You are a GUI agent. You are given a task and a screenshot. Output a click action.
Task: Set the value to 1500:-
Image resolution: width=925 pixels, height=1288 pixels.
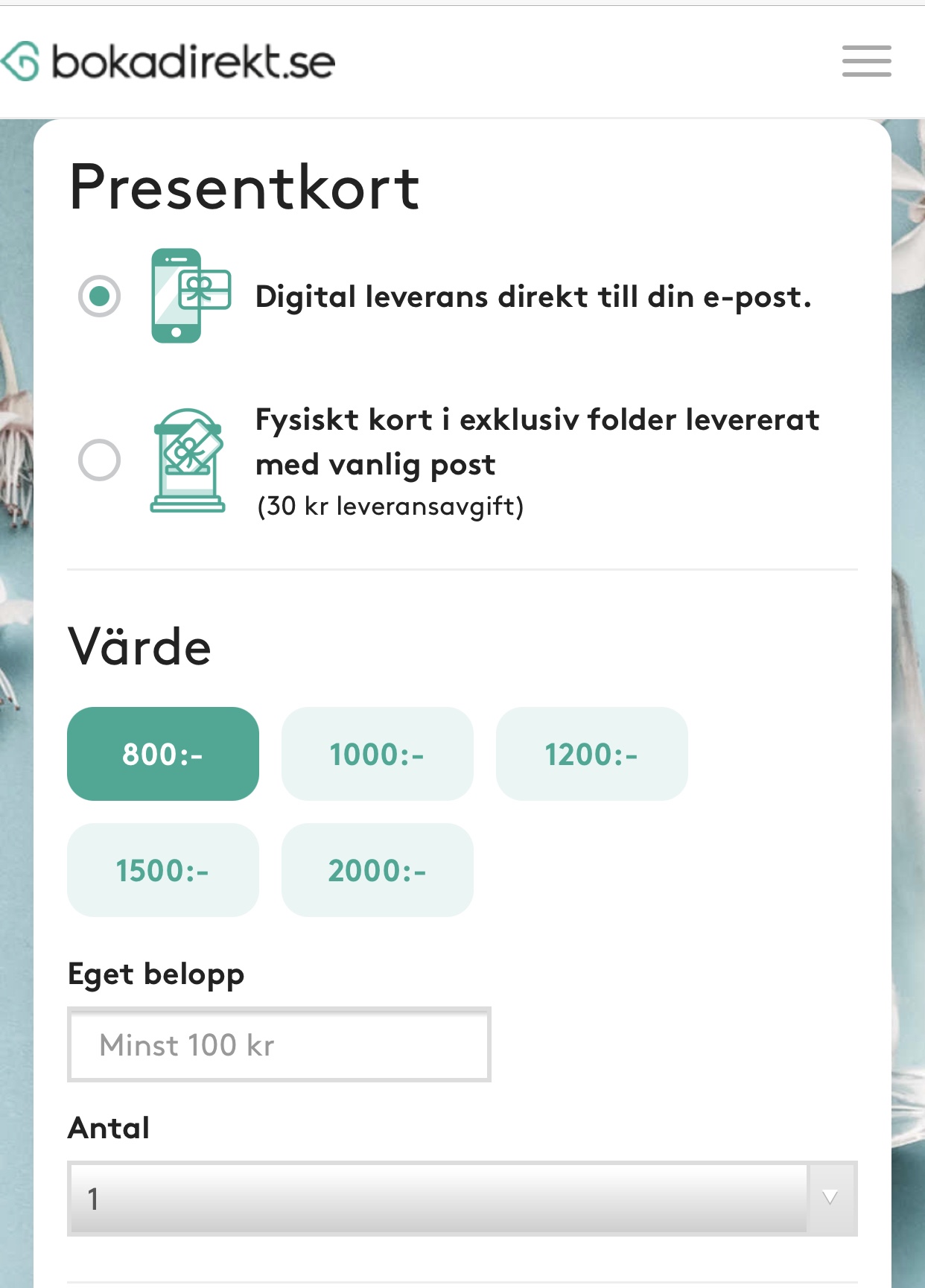coord(163,870)
